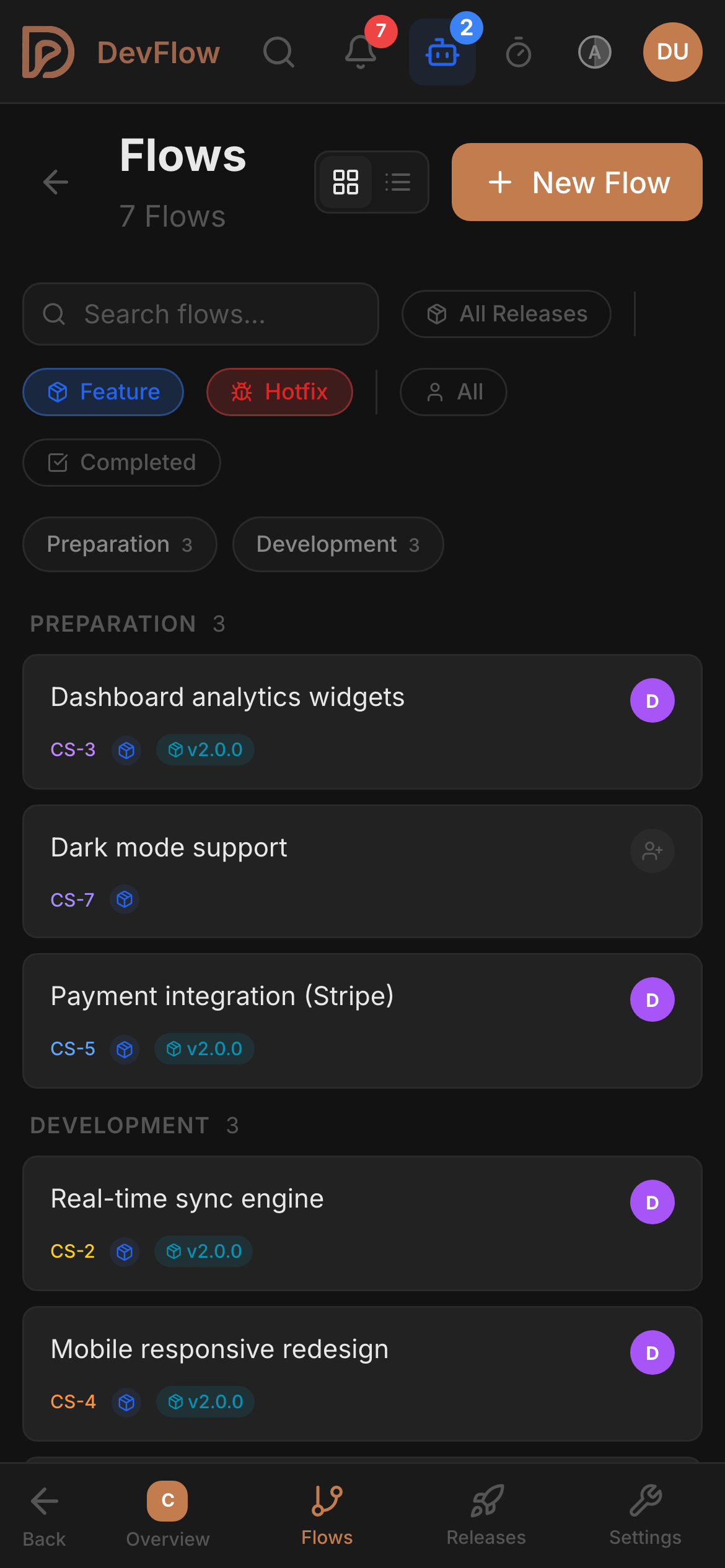
Task: Click the timer stopwatch icon in the header
Action: (x=519, y=52)
